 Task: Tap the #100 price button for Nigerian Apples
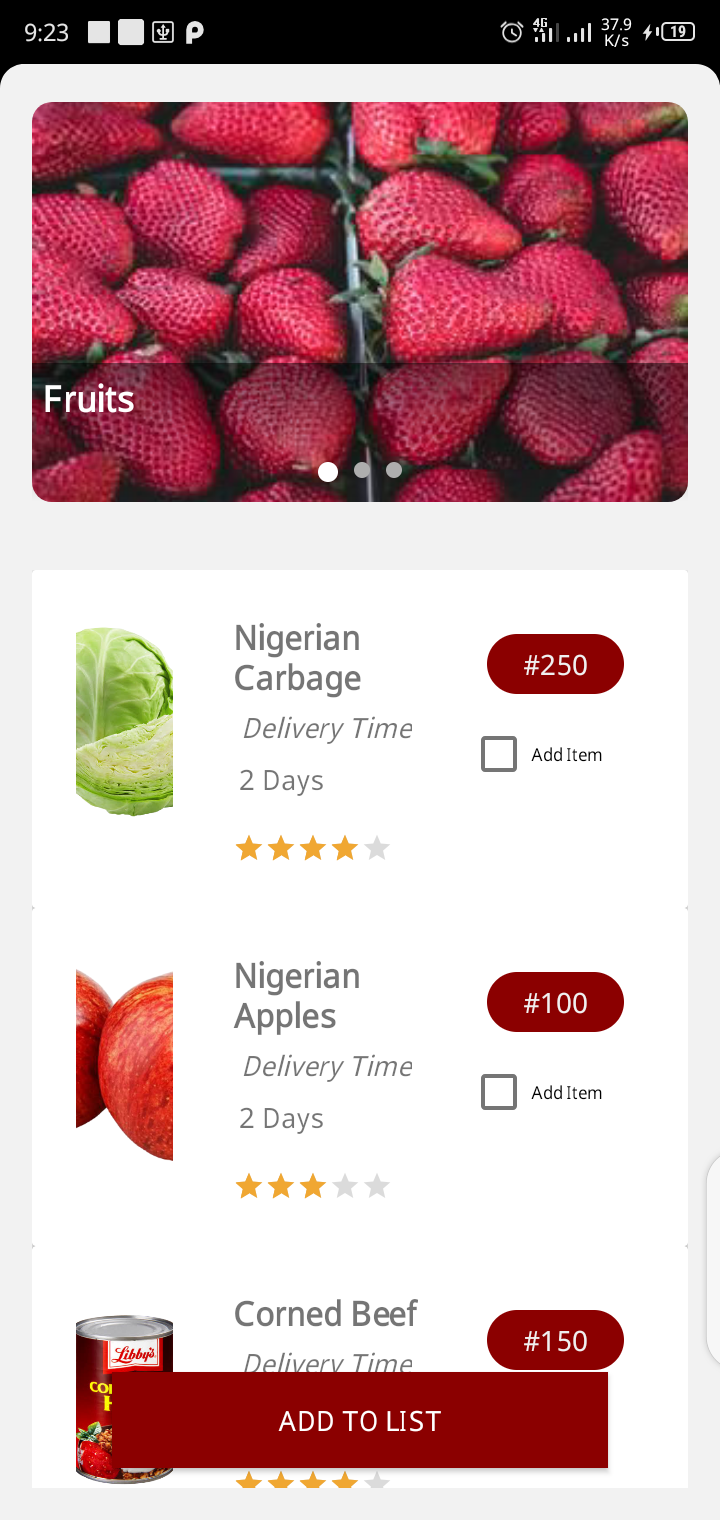[x=555, y=1001]
